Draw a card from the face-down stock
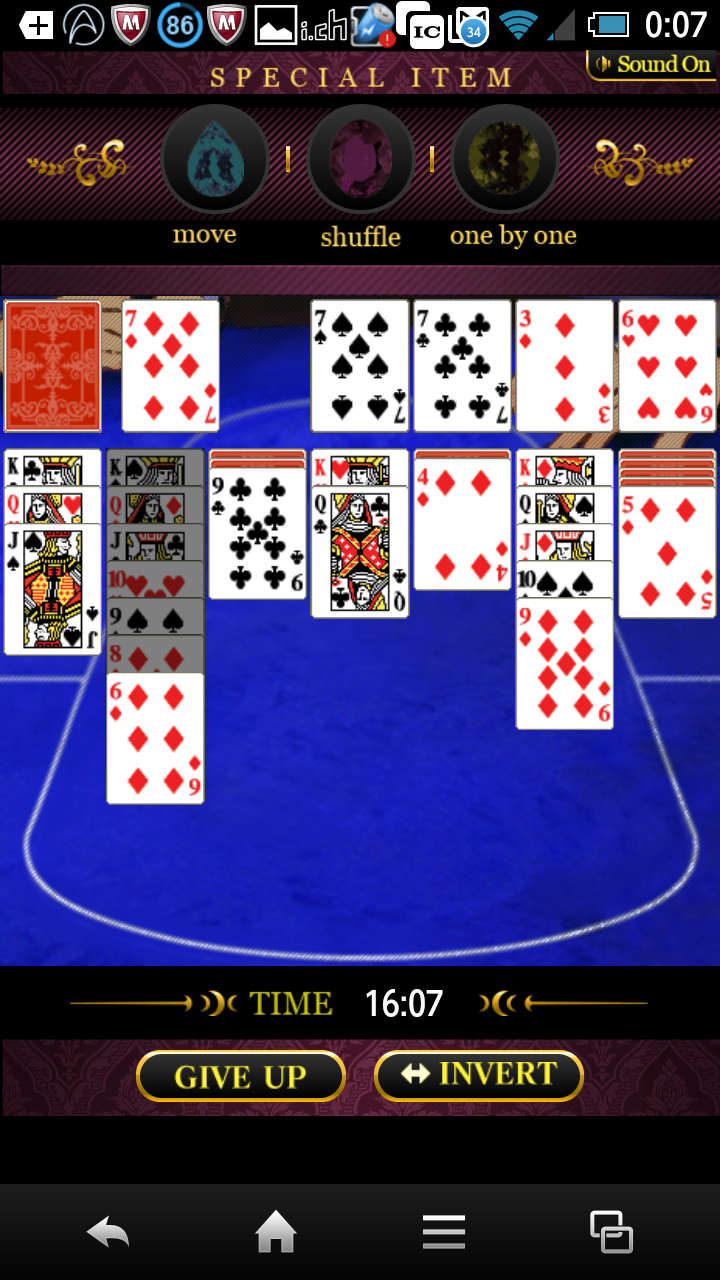Screen dimensions: 720x1280 point(53,366)
